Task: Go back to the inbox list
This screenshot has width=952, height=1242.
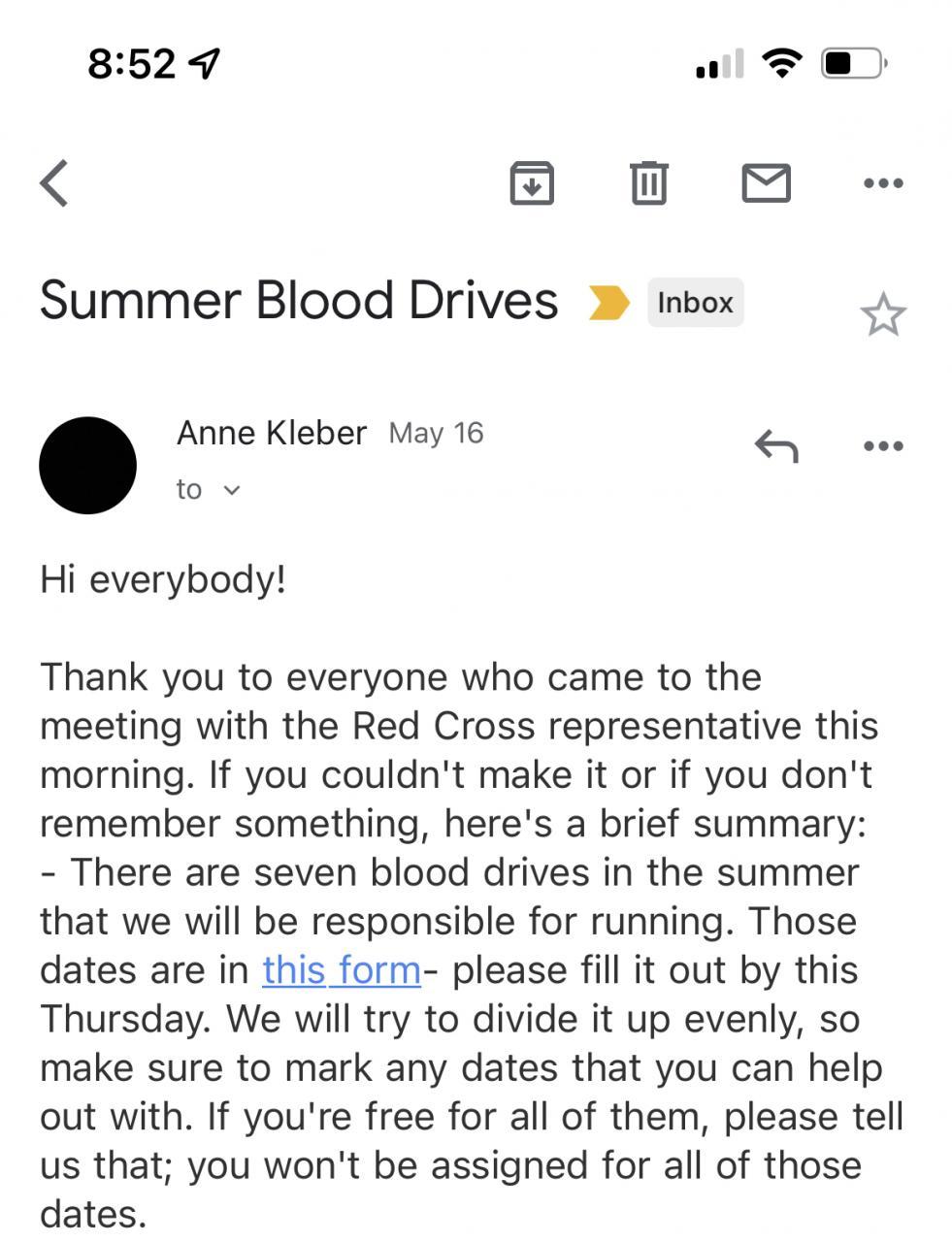Action: (54, 182)
